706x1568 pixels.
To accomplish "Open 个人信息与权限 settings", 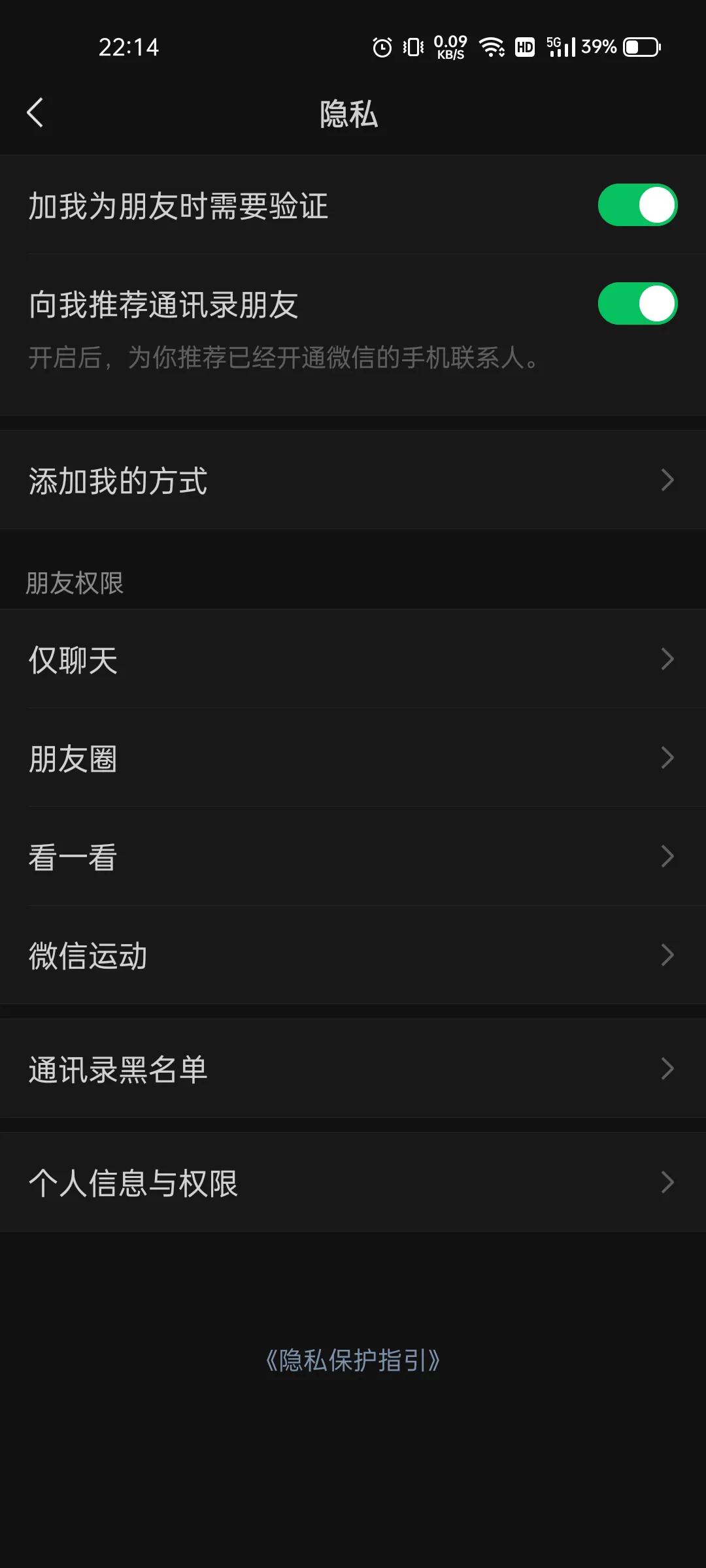I will (x=353, y=1183).
